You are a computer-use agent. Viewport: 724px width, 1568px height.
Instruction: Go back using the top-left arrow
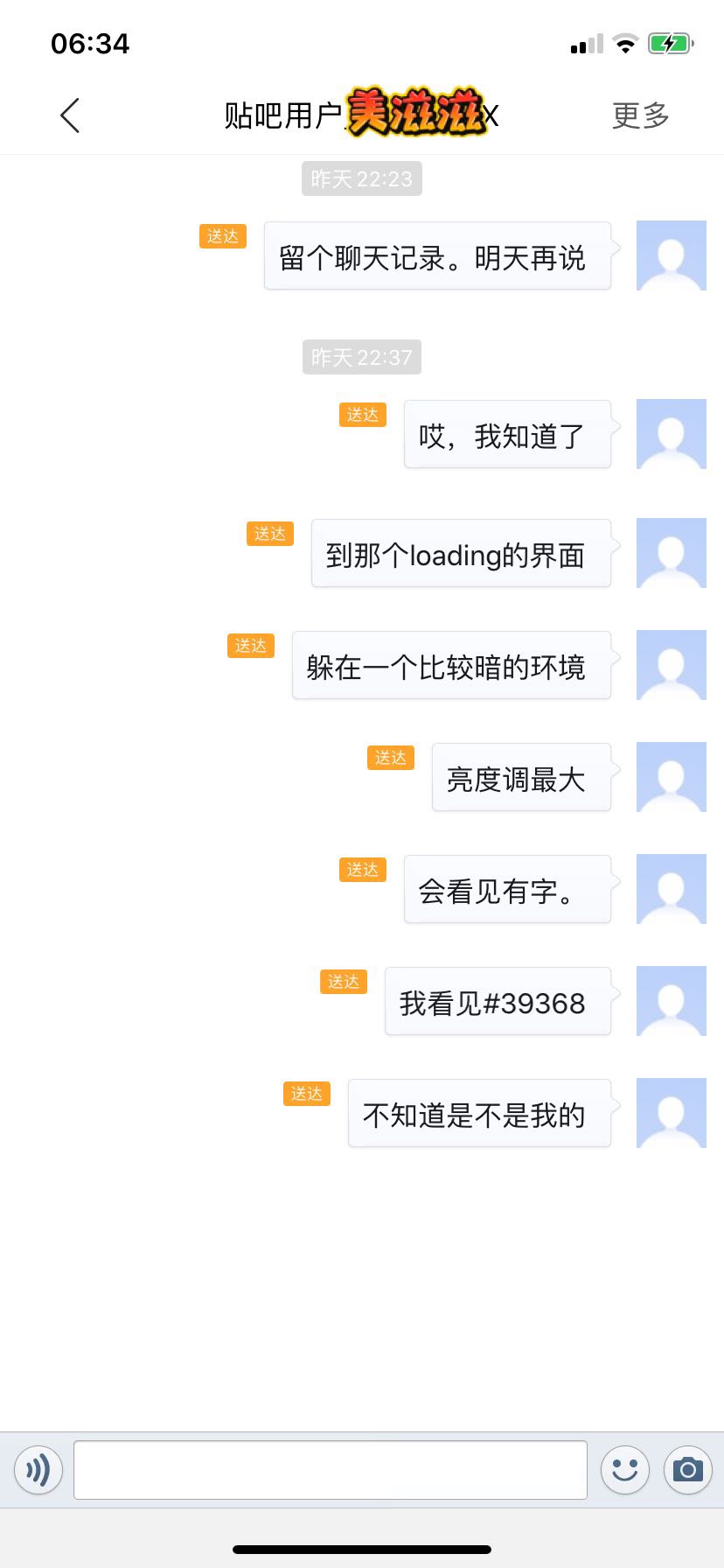tap(70, 115)
